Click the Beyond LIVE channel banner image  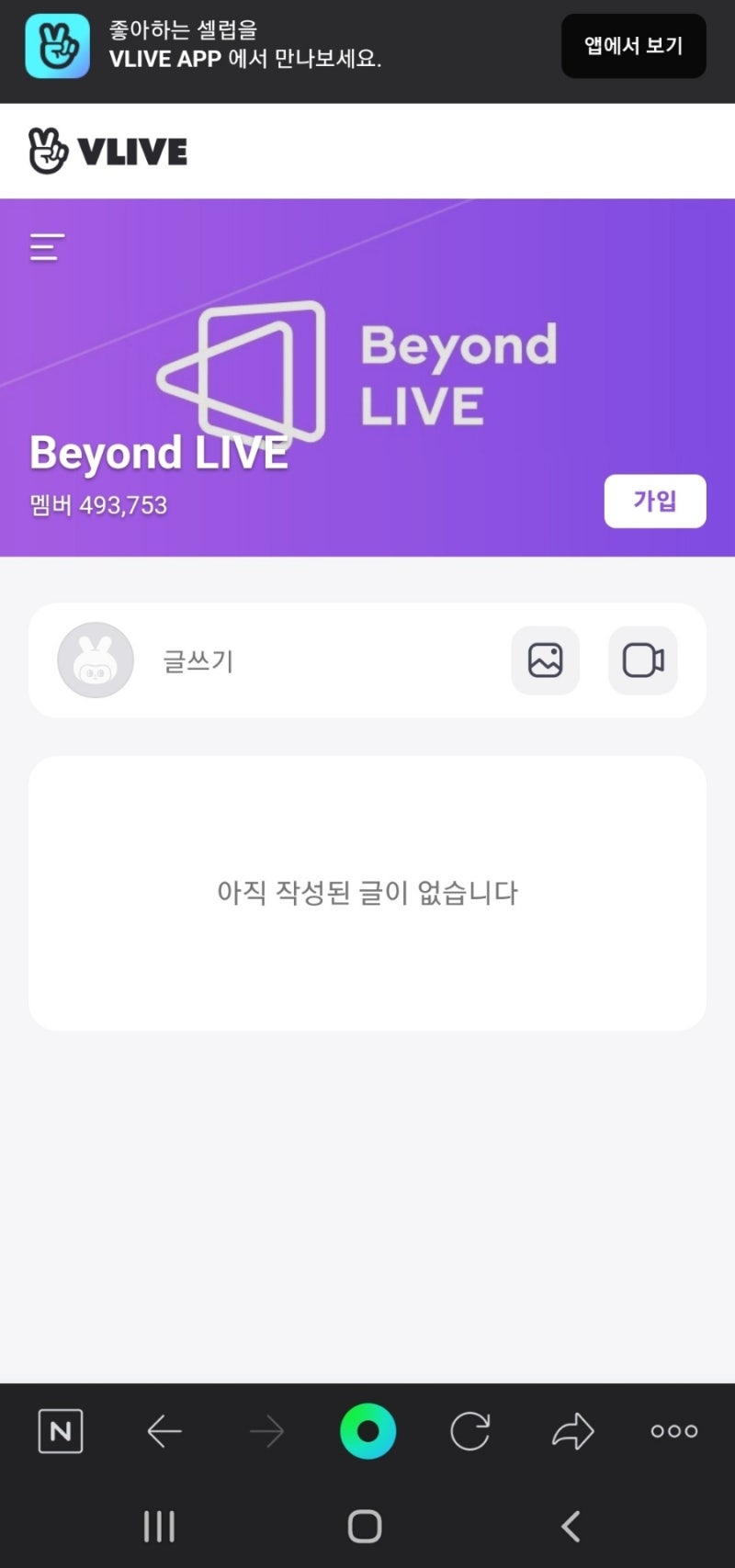coord(367,367)
